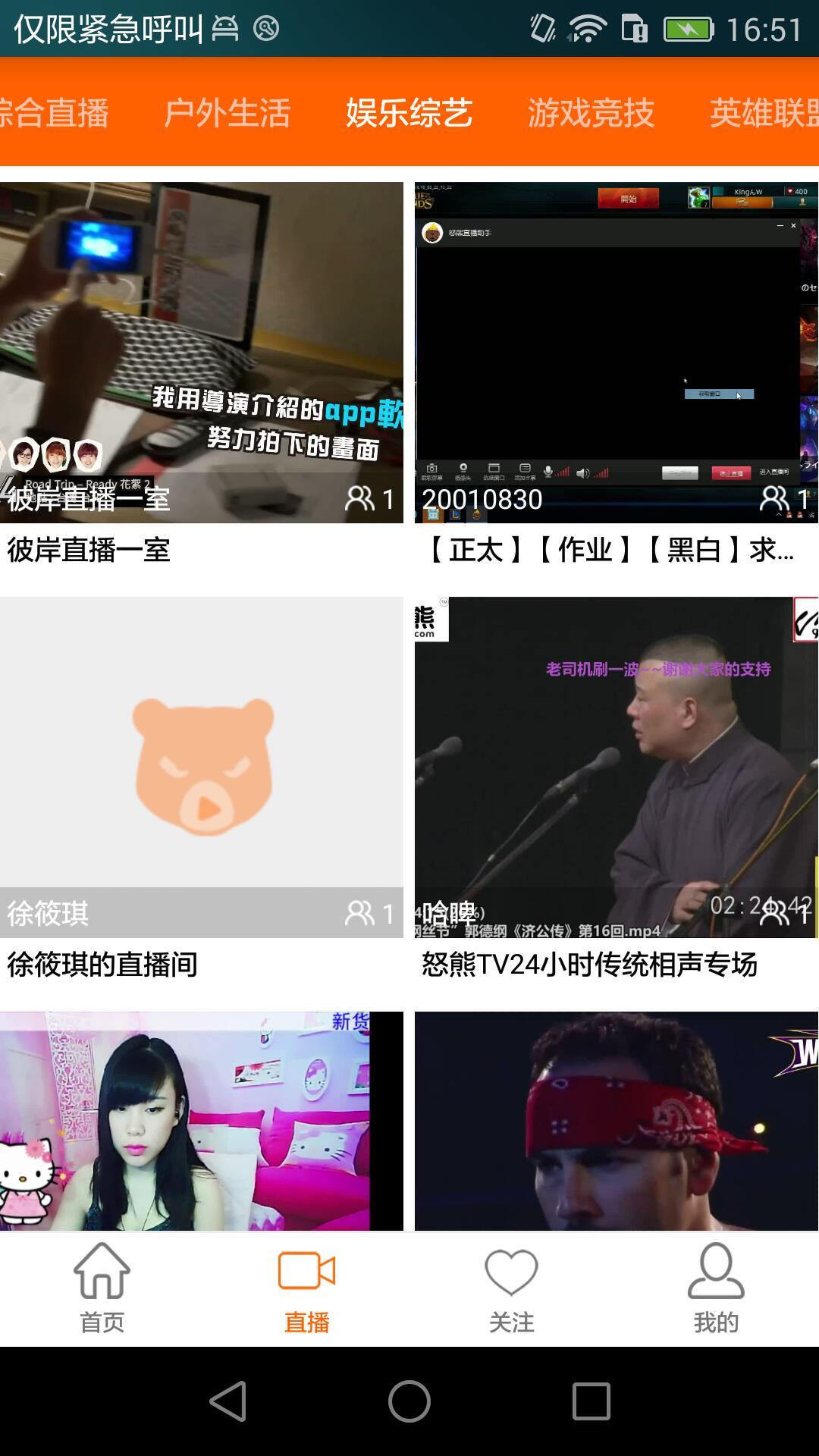Select the 直播 tab in bottom bar
The height and width of the screenshot is (1456, 819).
307,1289
